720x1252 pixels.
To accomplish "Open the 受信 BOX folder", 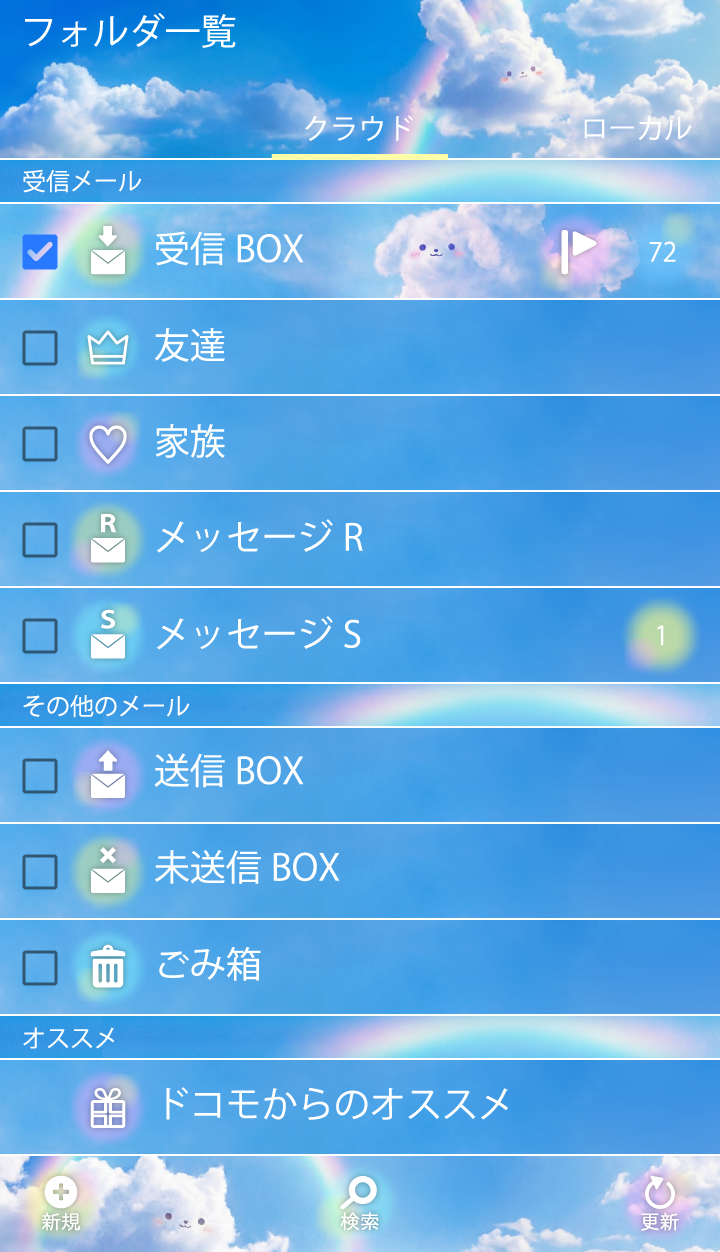I will pos(229,250).
